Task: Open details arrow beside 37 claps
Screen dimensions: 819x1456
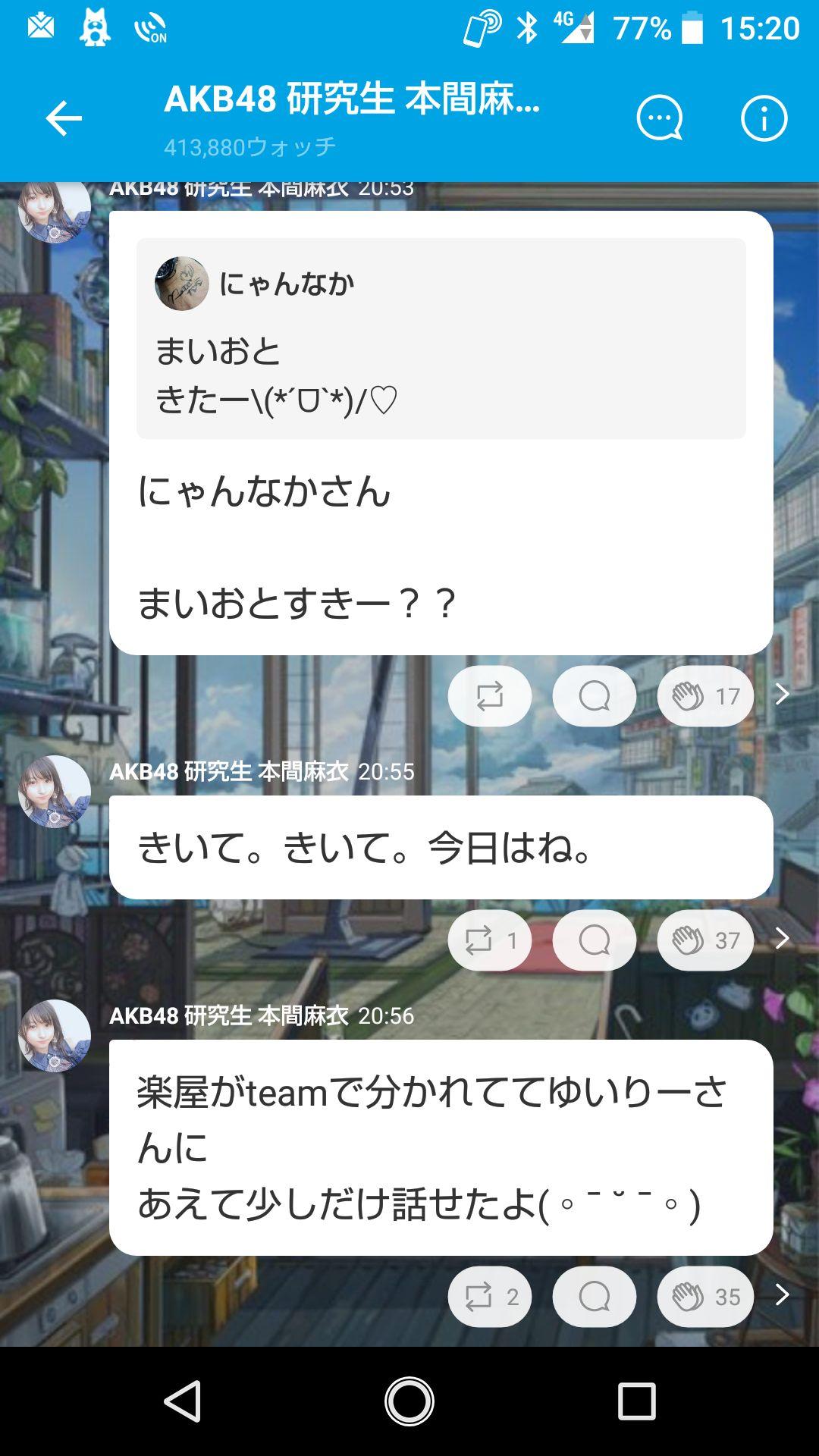Action: coord(783,939)
